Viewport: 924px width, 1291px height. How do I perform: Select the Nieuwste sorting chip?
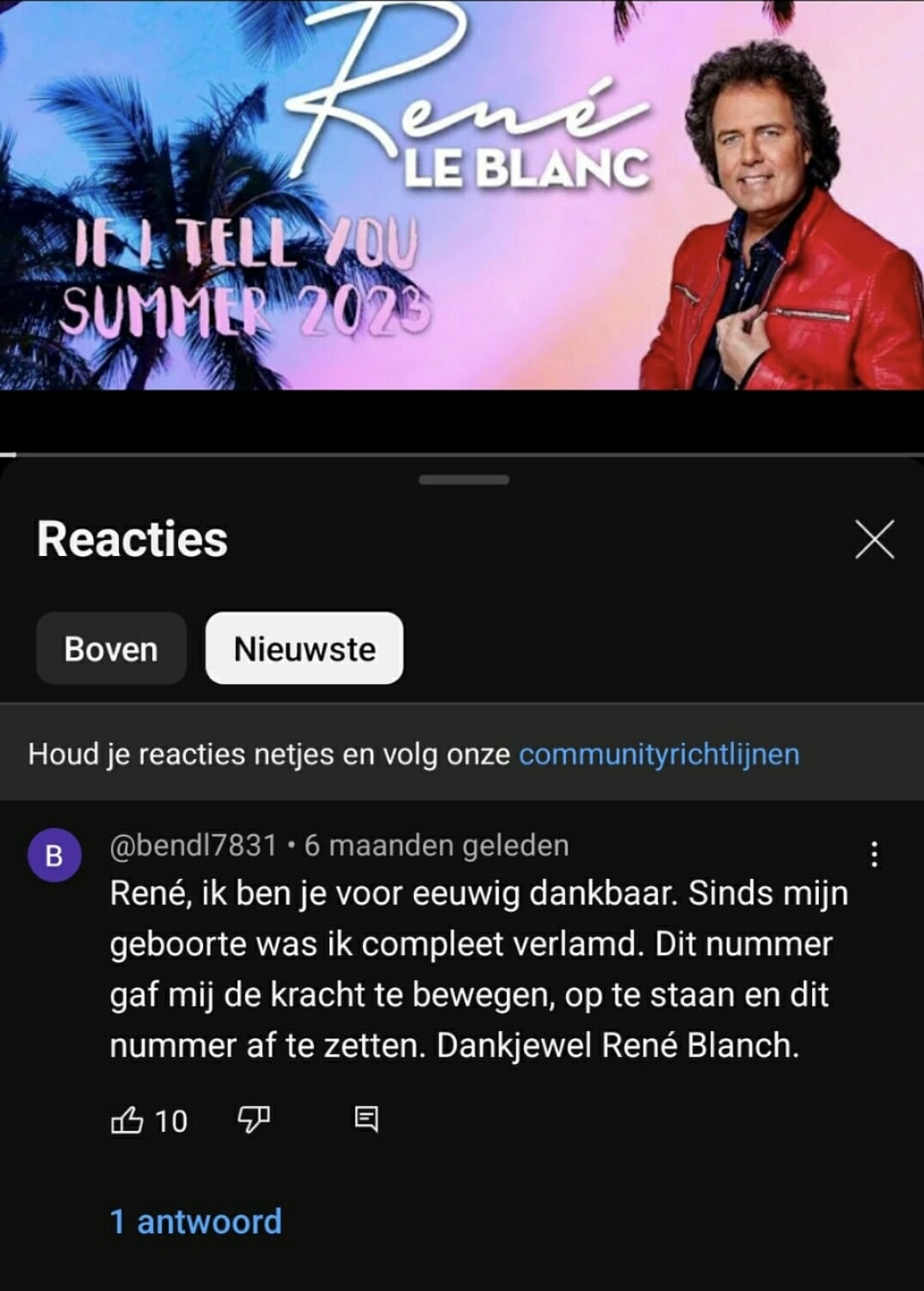[305, 649]
